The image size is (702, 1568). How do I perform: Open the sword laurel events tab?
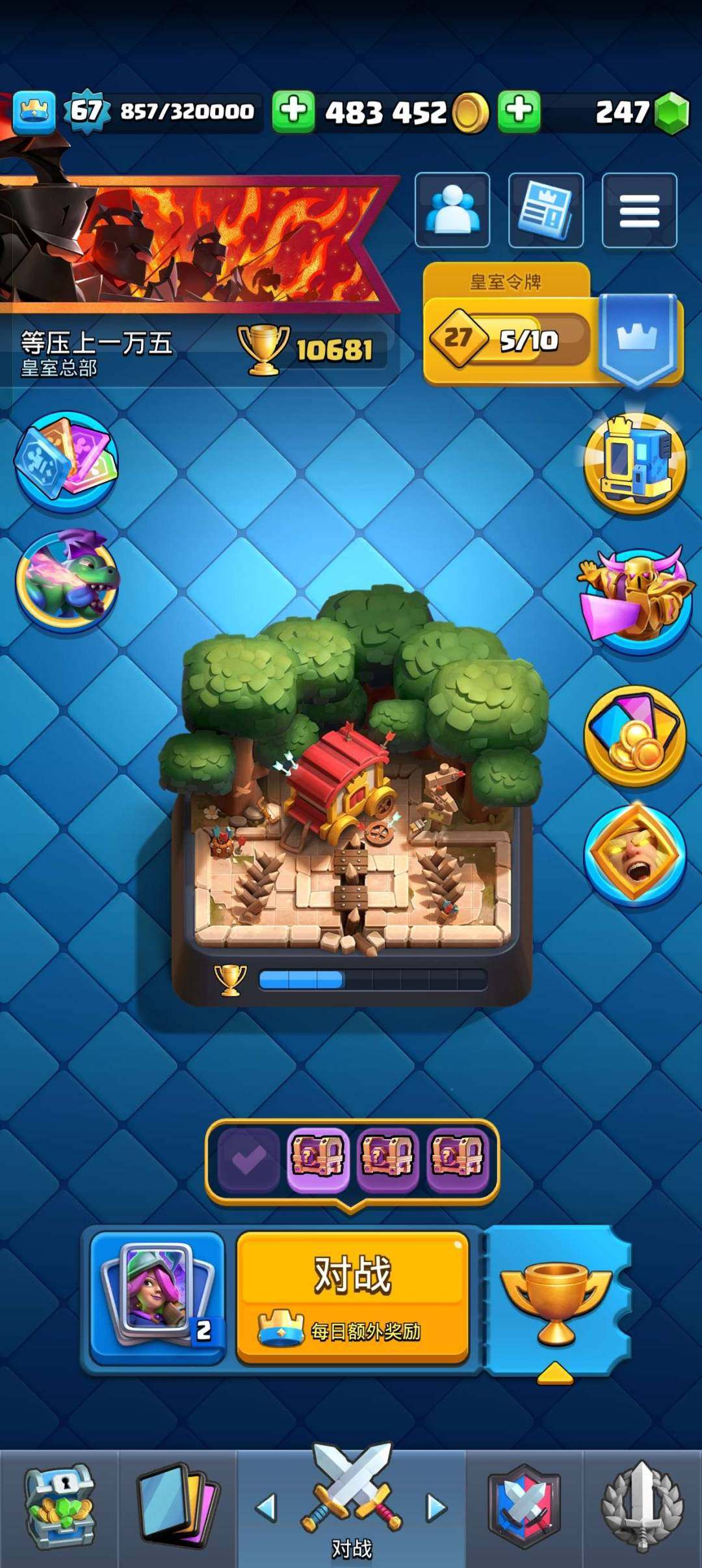pyautogui.click(x=642, y=1507)
